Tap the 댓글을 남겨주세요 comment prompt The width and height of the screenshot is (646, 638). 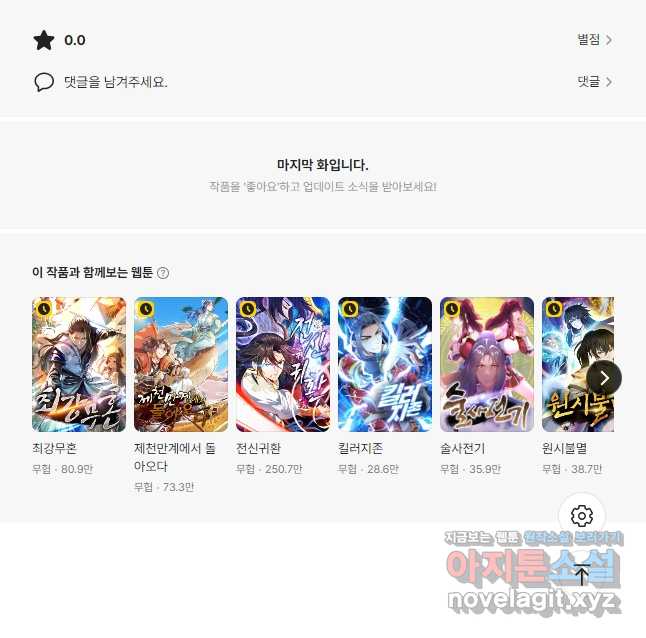tap(115, 82)
